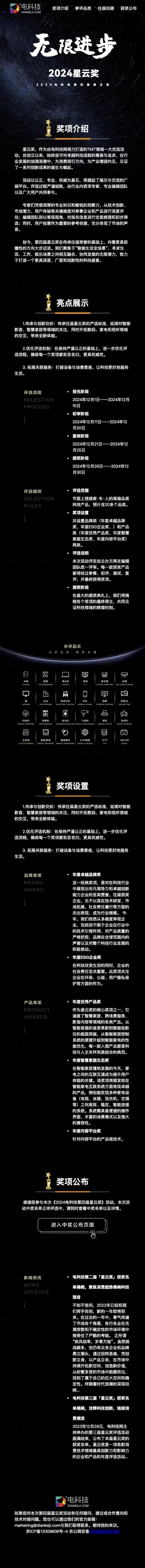Go to 获奖公布 from the top menu
Screen dimensions: 145x1568
point(128,9)
